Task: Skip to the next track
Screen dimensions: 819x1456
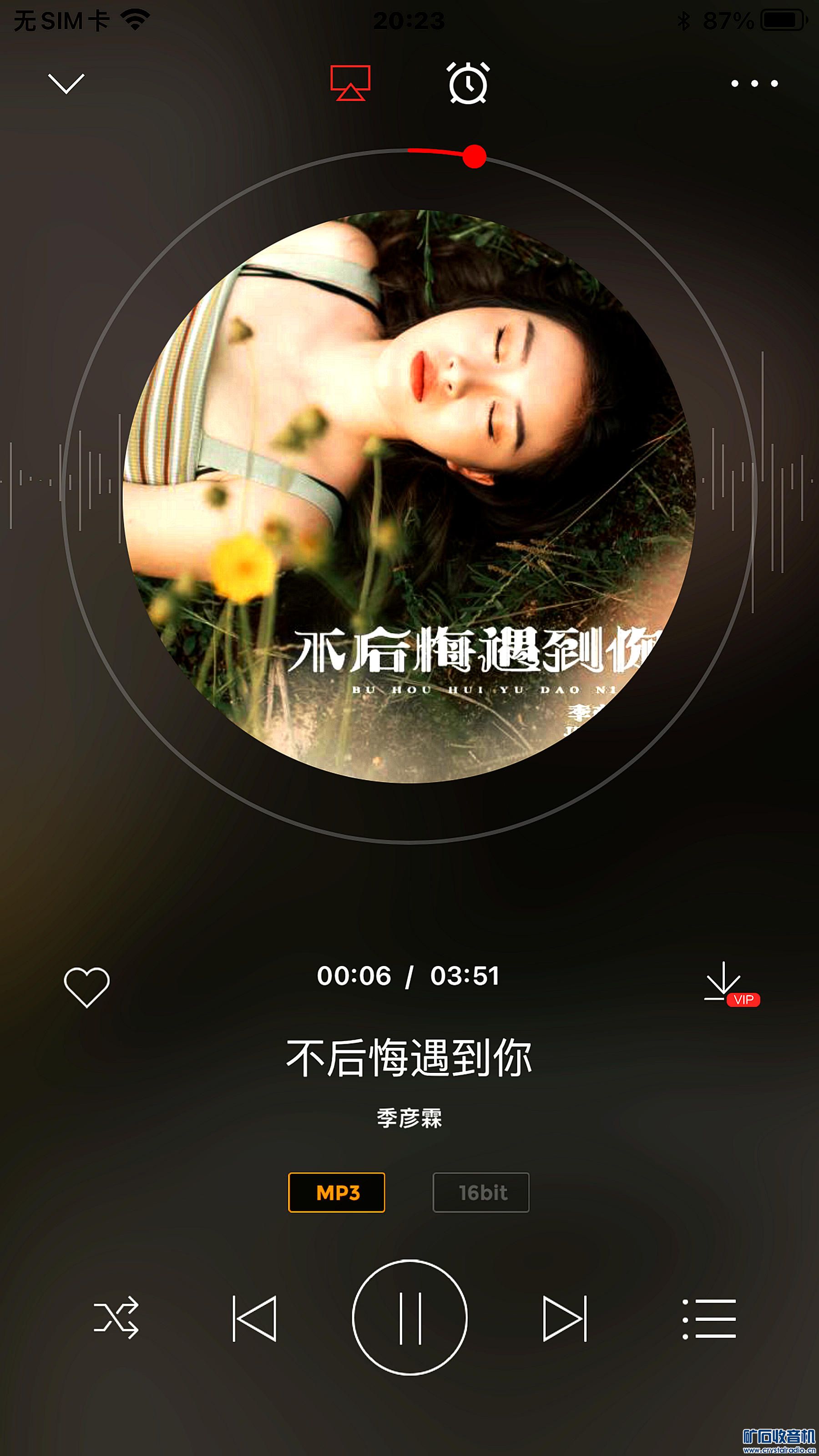Action: (565, 1318)
